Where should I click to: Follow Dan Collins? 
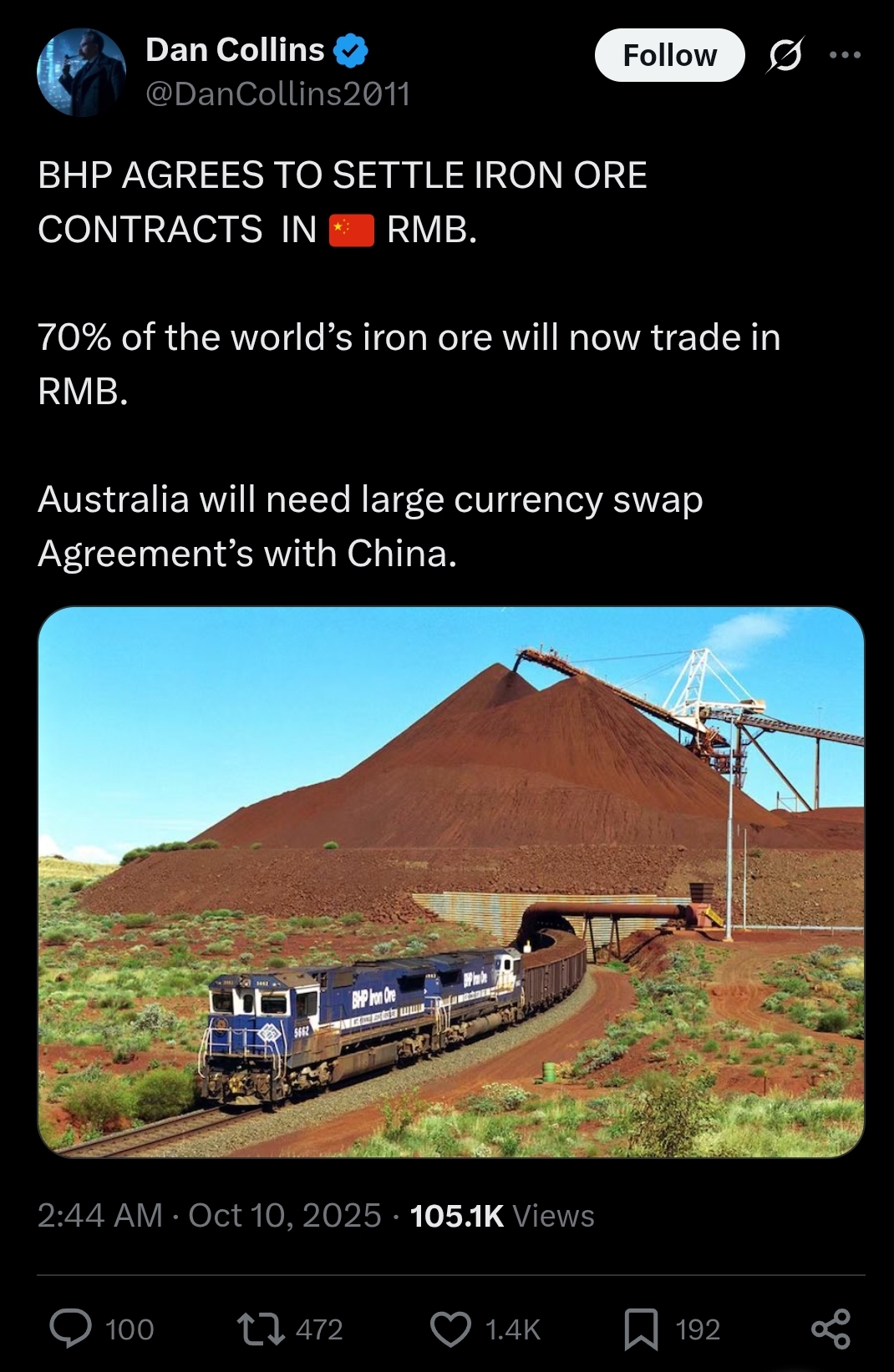point(669,55)
